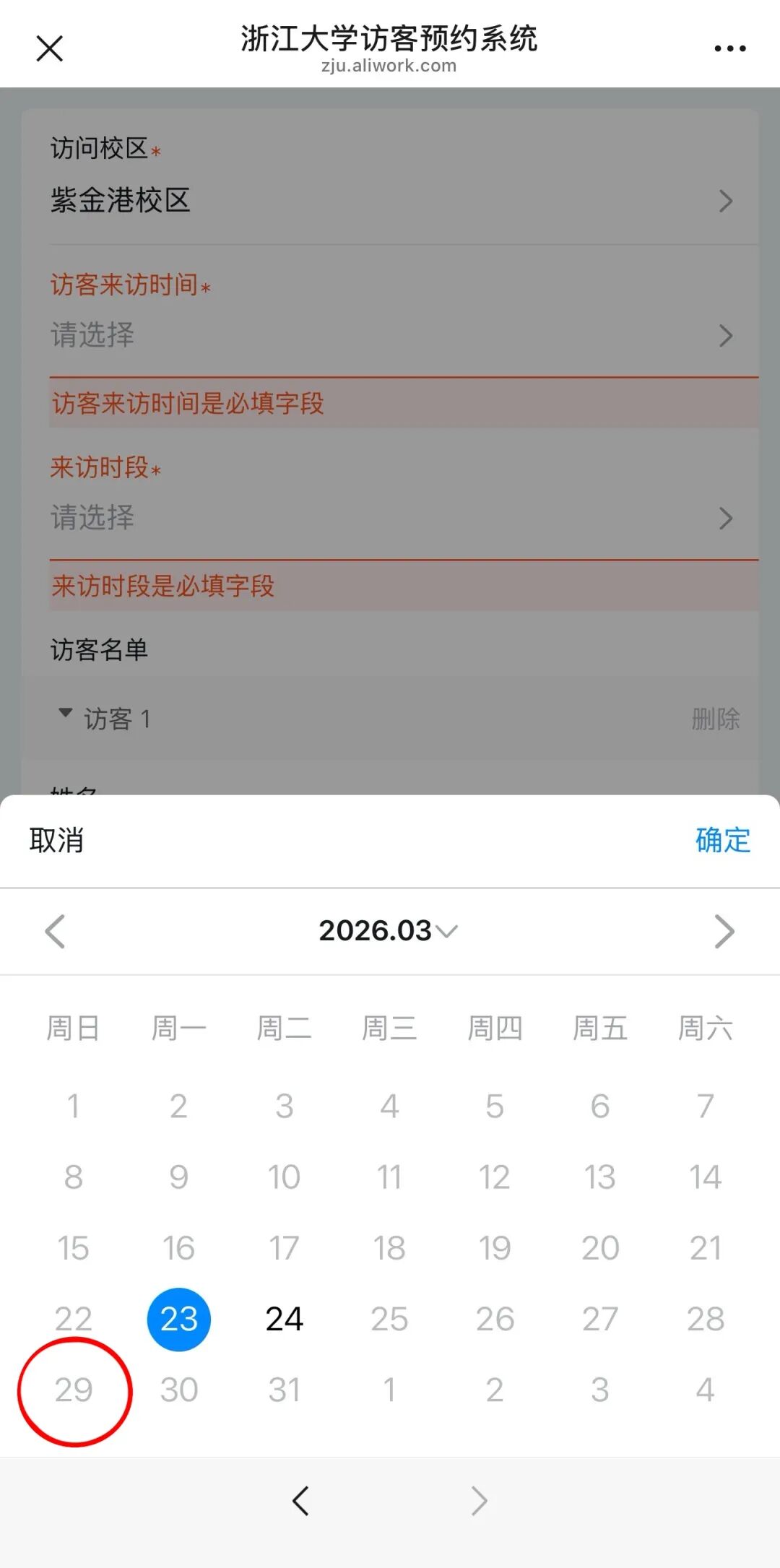The image size is (780, 1568).
Task: Tap 取消 to cancel date selection
Action: [56, 841]
